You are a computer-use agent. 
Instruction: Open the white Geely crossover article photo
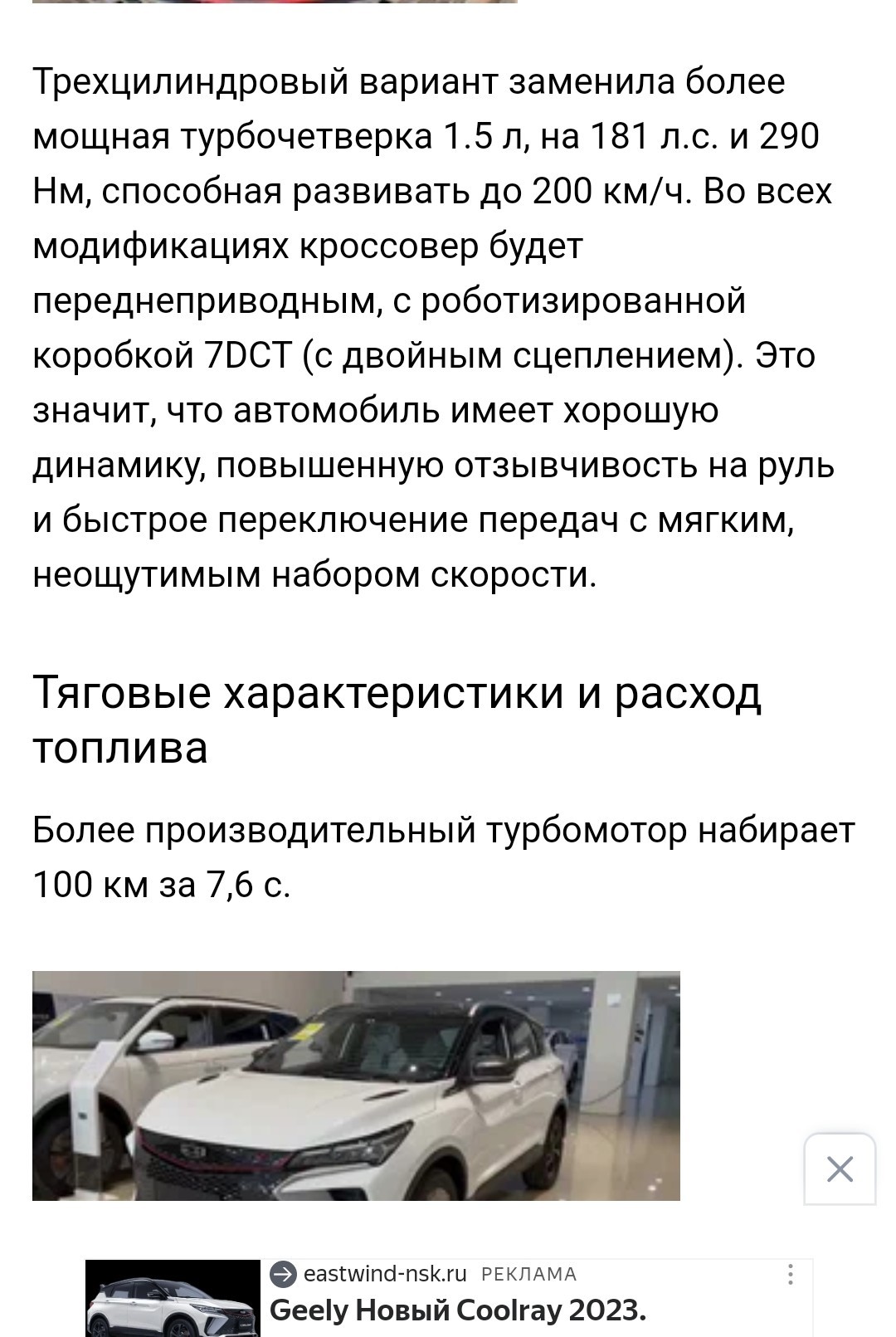tap(356, 1086)
